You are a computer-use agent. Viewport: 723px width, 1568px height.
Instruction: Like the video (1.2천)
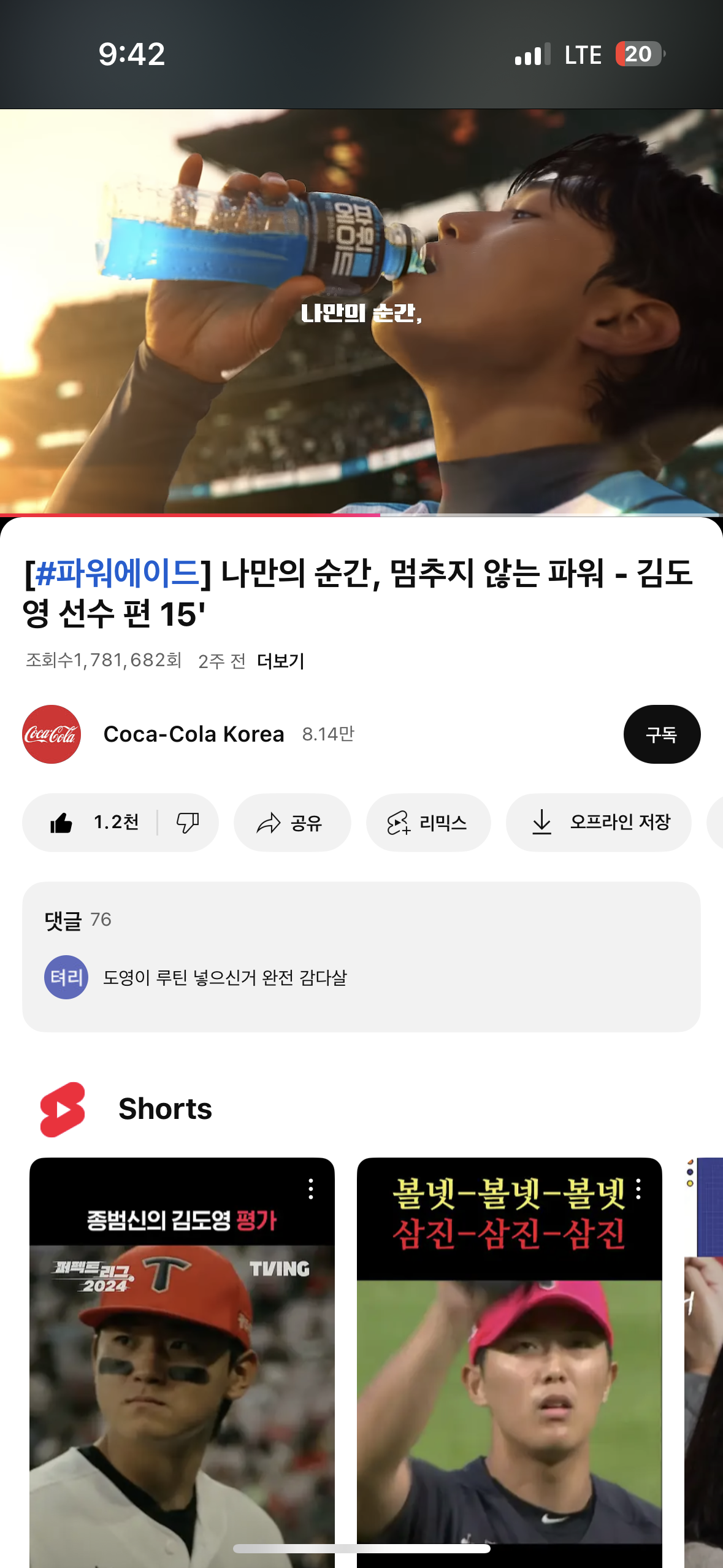(x=94, y=823)
